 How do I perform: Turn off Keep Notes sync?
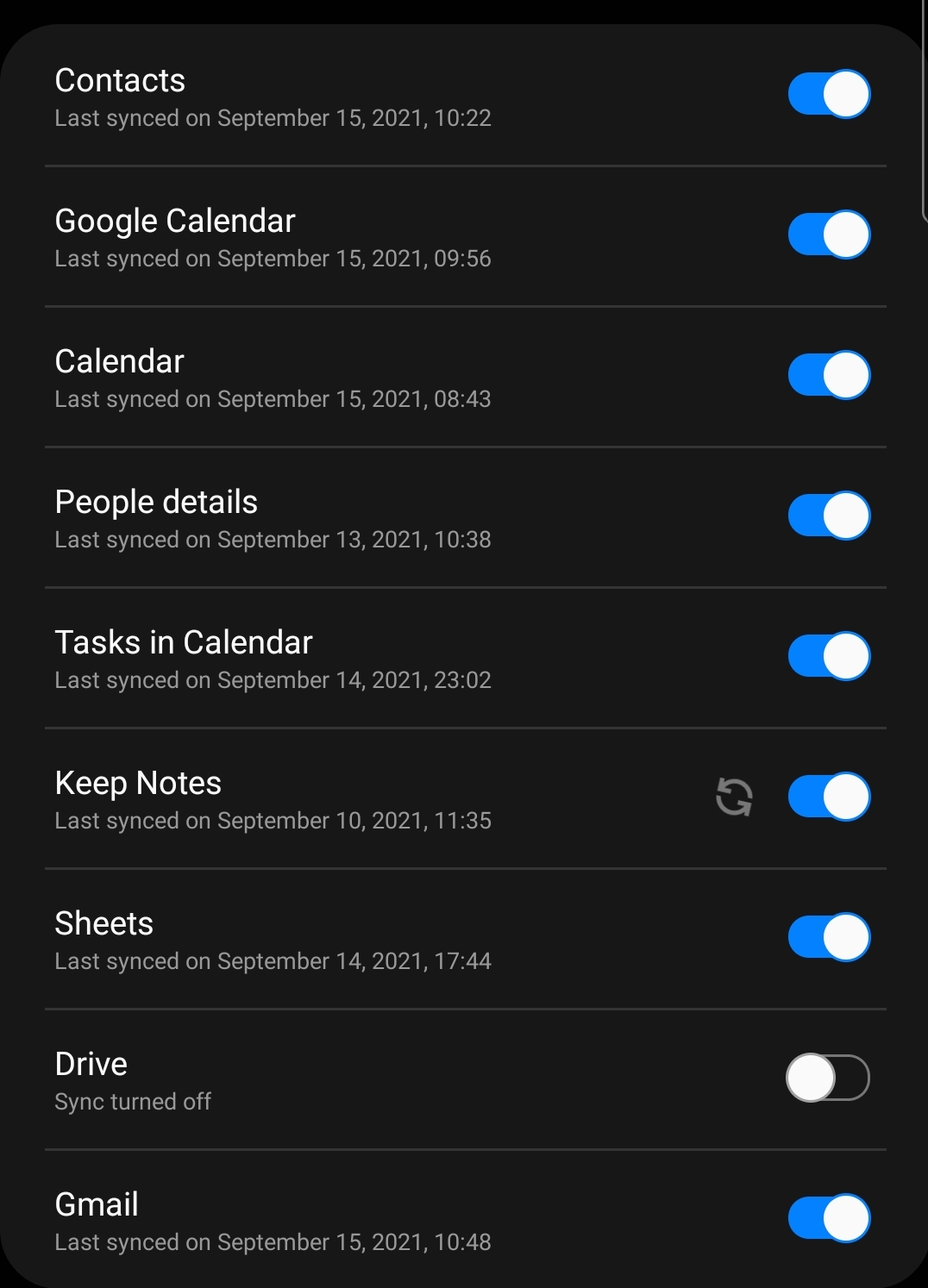(x=829, y=797)
